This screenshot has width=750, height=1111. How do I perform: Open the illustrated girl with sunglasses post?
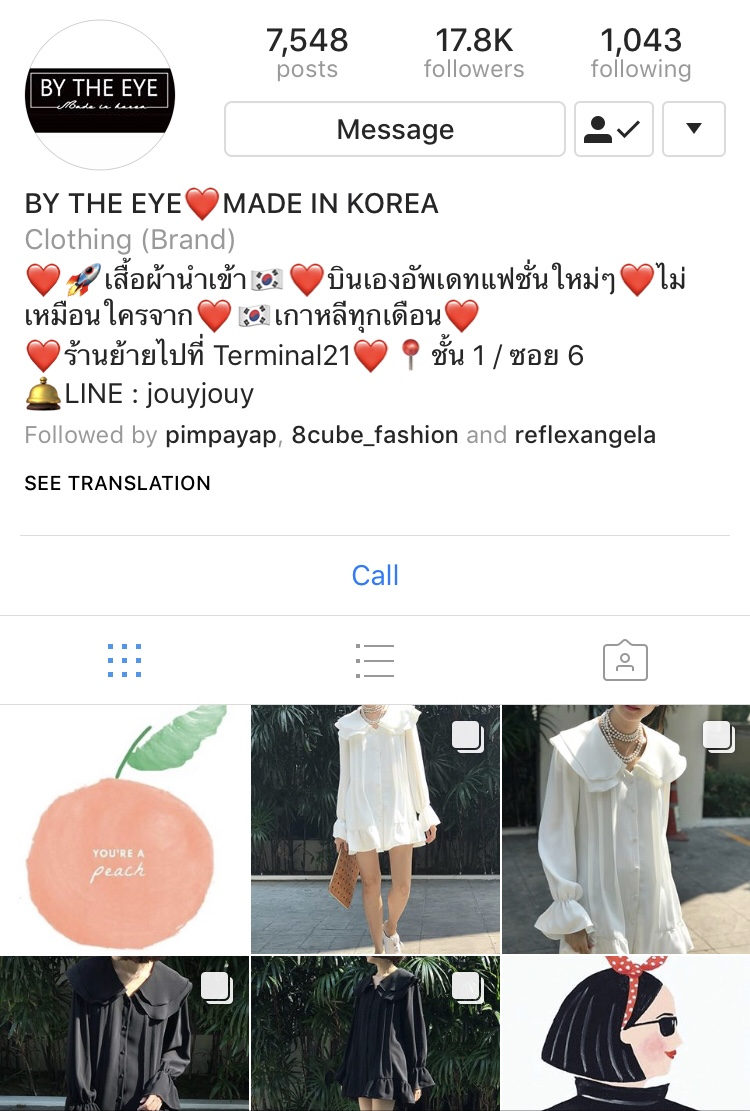[x=626, y=1033]
